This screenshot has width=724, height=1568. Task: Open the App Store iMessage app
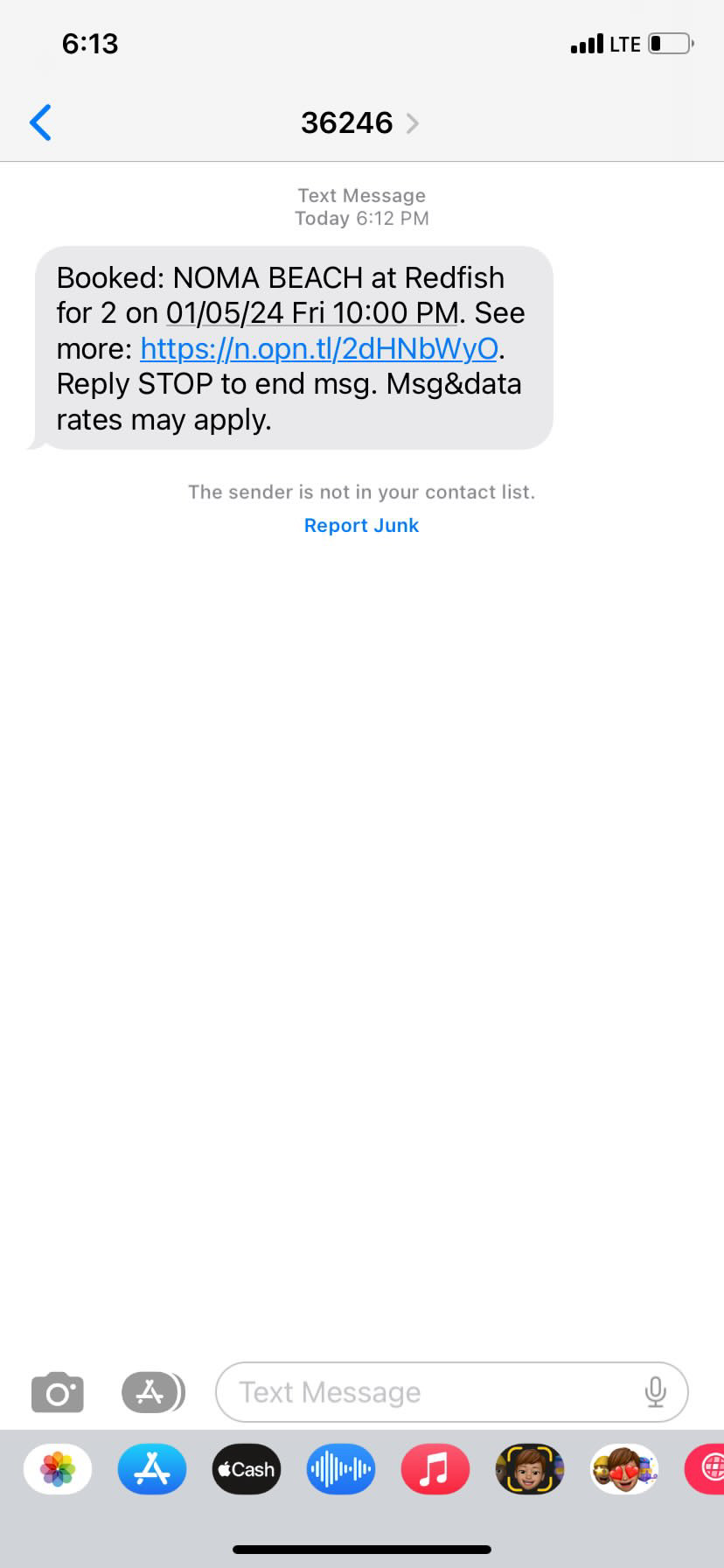tap(152, 1469)
